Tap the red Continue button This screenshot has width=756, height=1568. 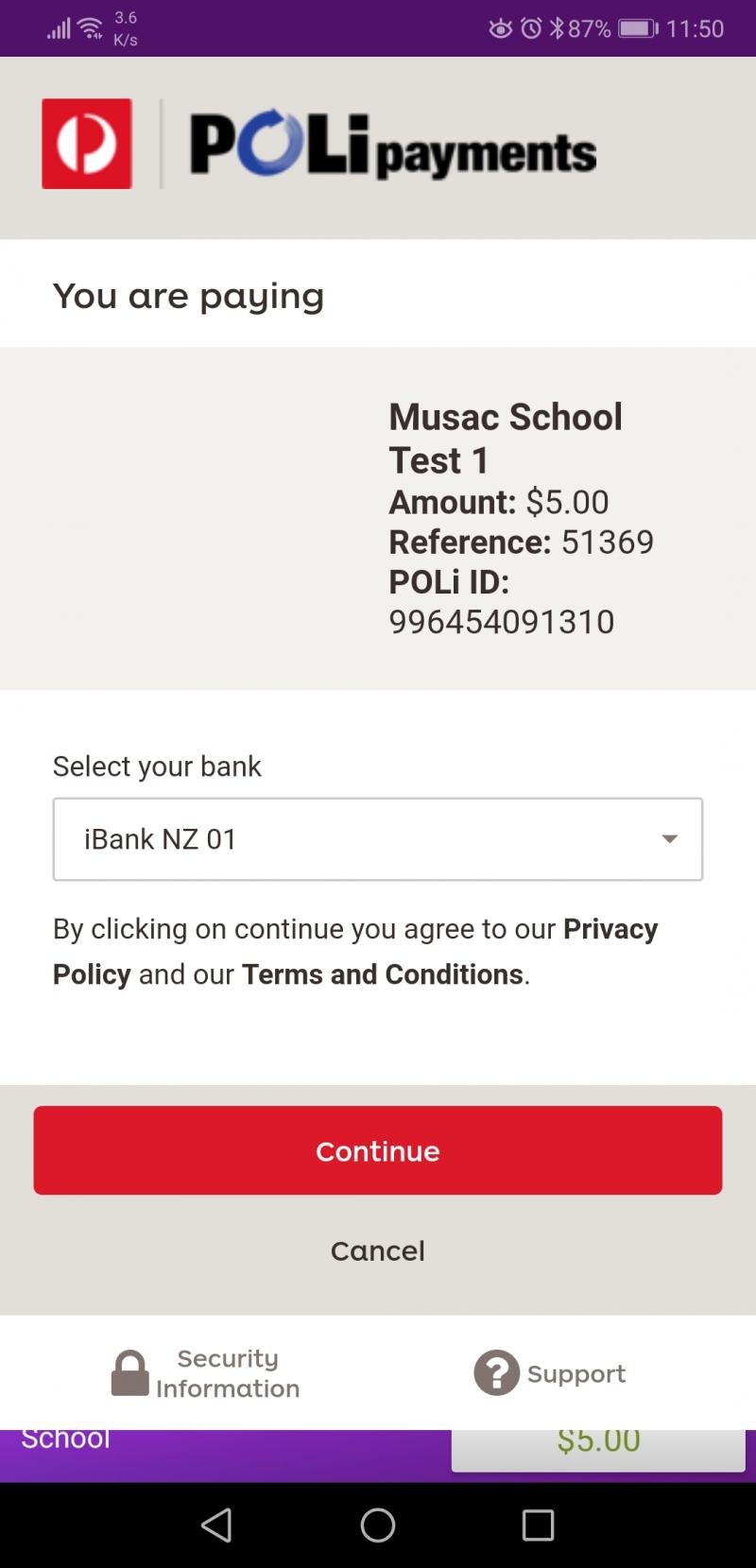point(378,1150)
